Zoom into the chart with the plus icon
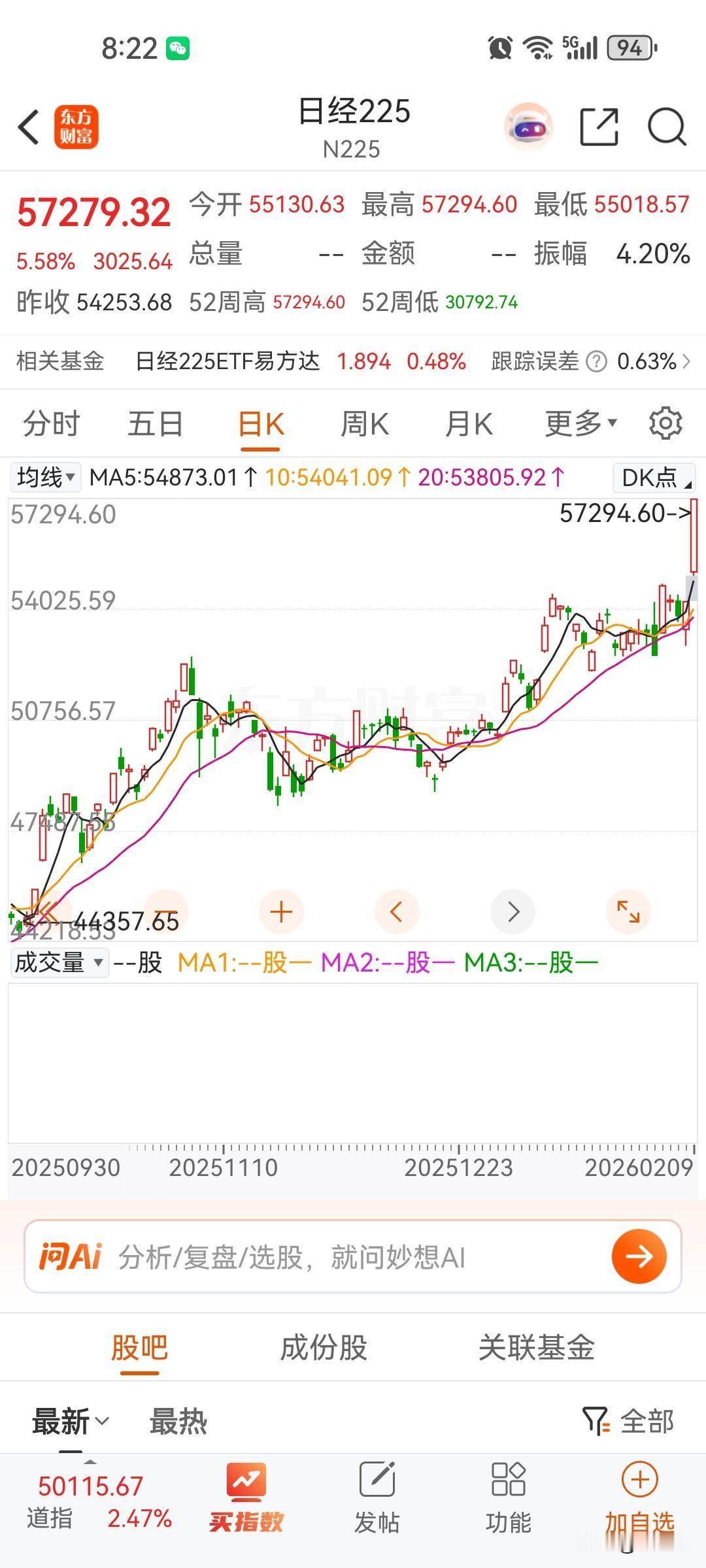706x1568 pixels. click(281, 911)
